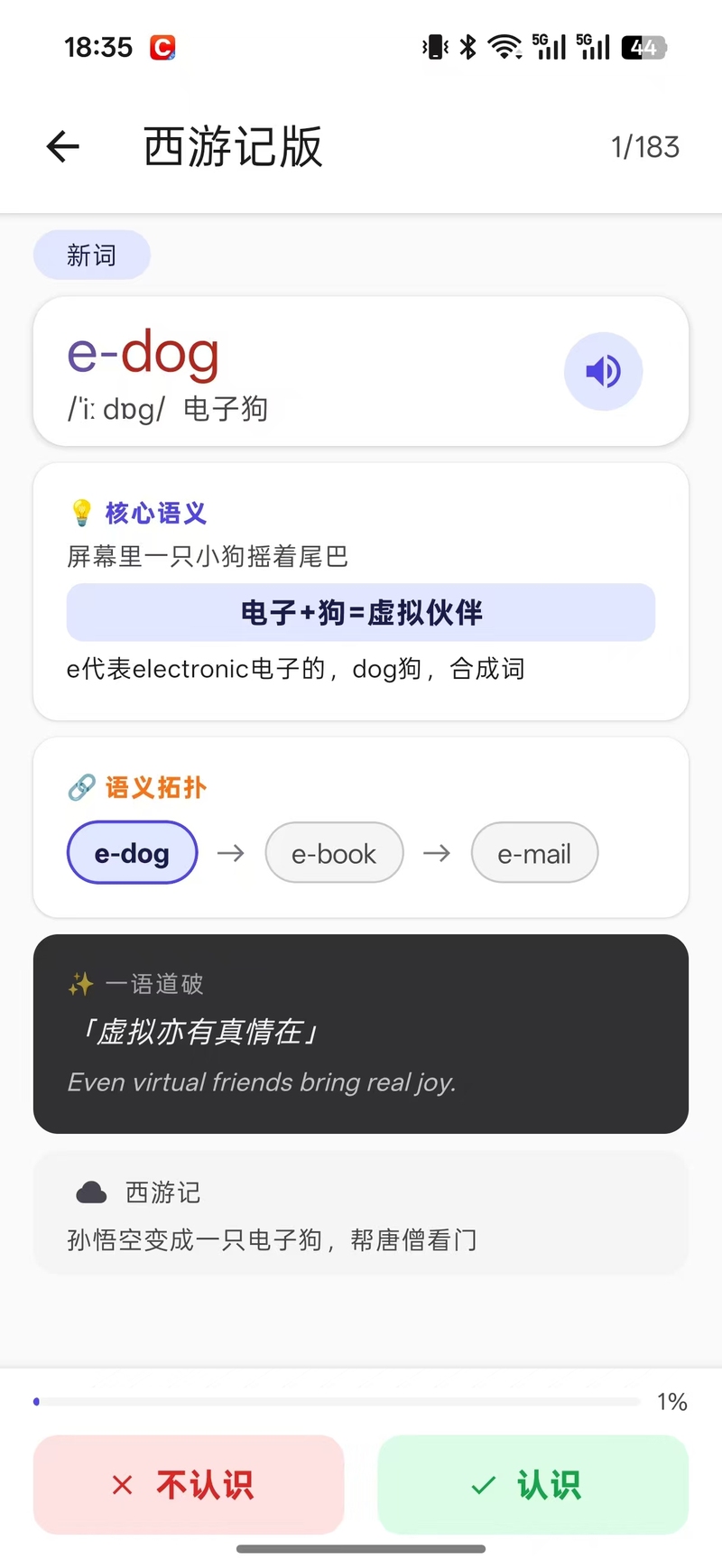Open the e-mail related word chip
This screenshot has width=722, height=1568.
[x=534, y=853]
